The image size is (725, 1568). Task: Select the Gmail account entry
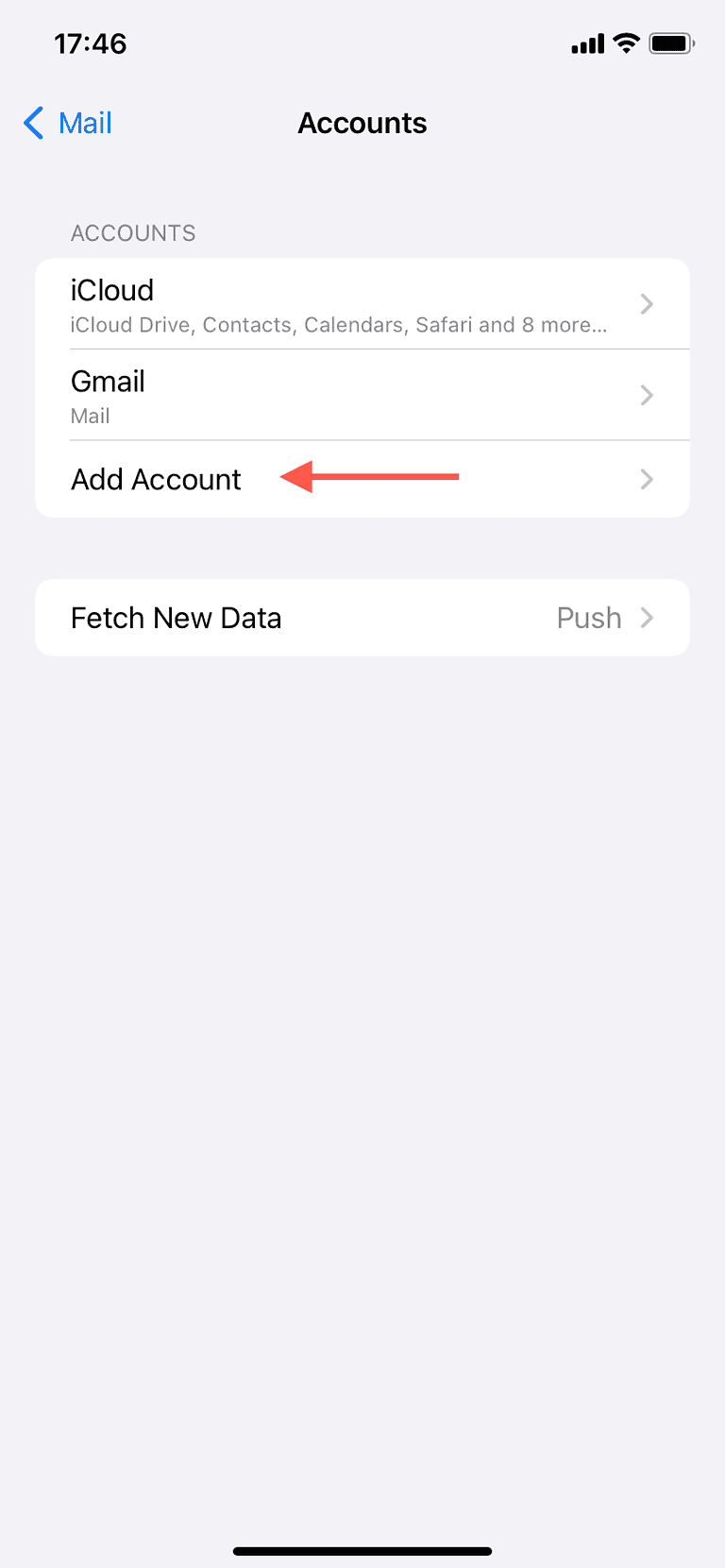point(283,395)
